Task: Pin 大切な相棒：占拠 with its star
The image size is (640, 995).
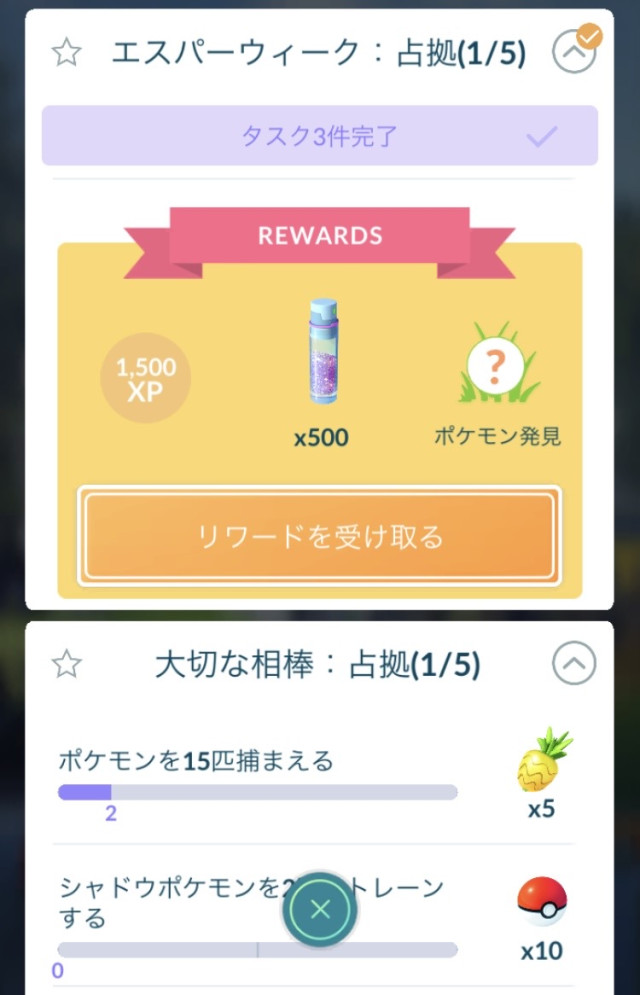Action: tap(66, 663)
